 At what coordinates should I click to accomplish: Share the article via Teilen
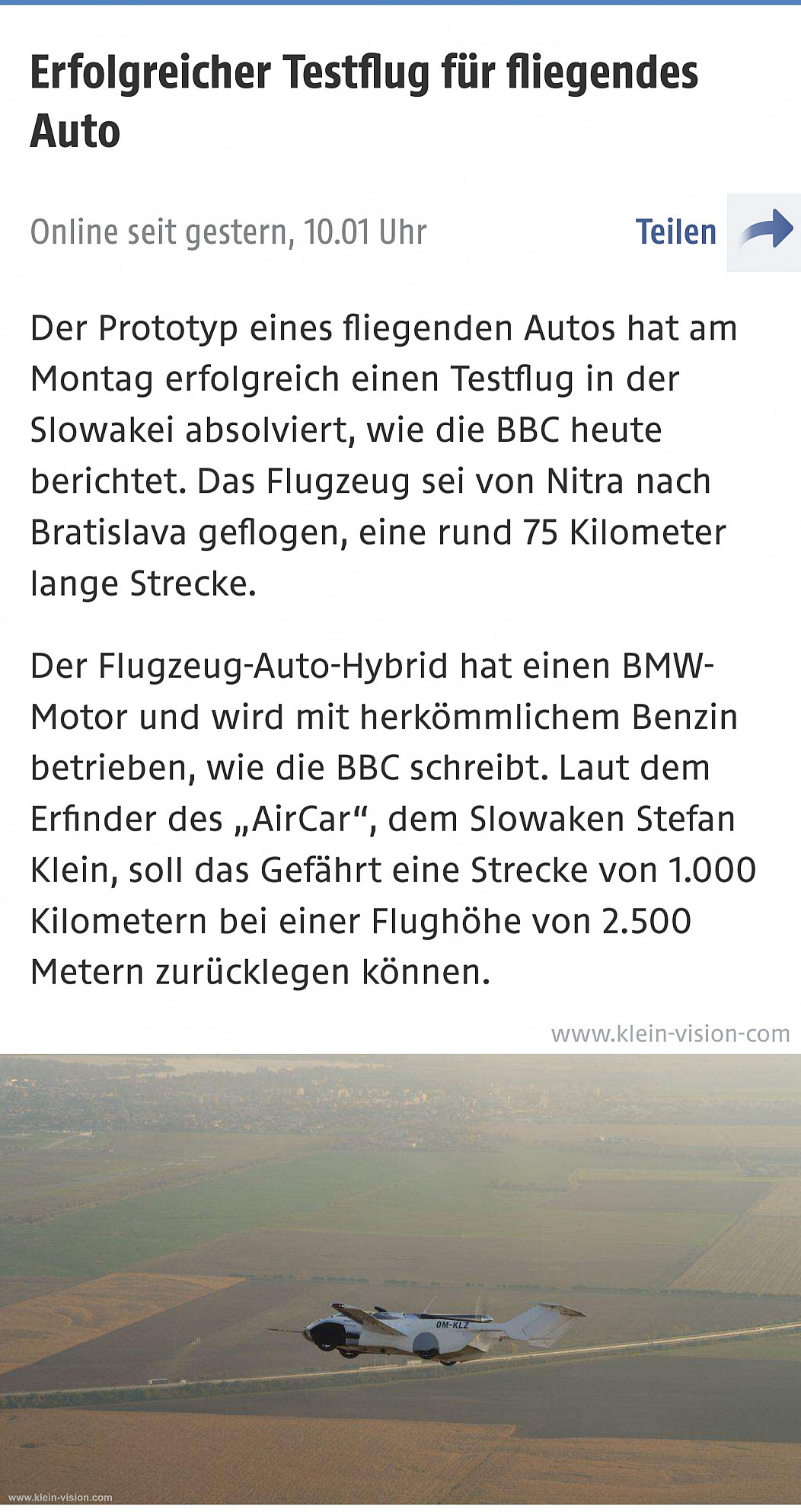[x=716, y=232]
